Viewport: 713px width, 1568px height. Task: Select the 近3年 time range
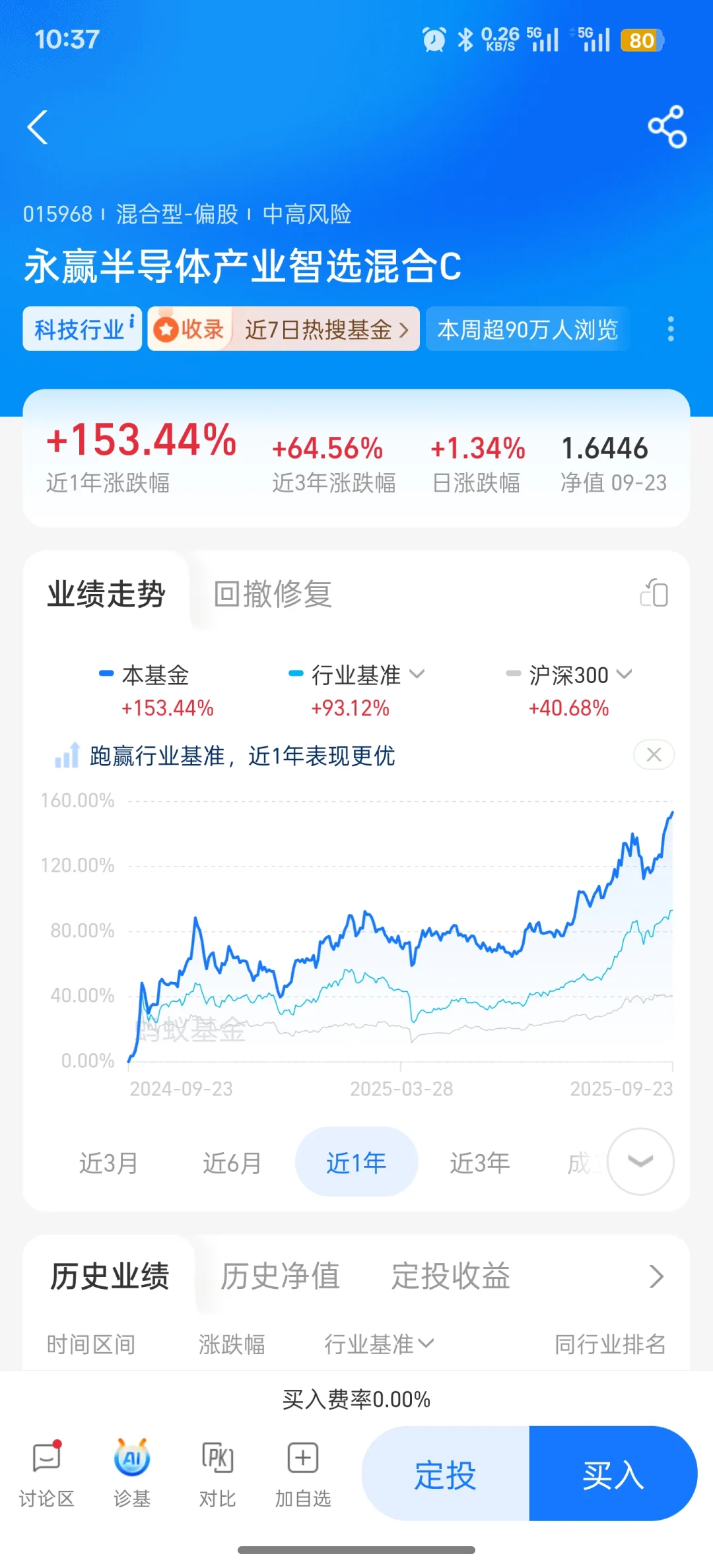click(x=480, y=1163)
